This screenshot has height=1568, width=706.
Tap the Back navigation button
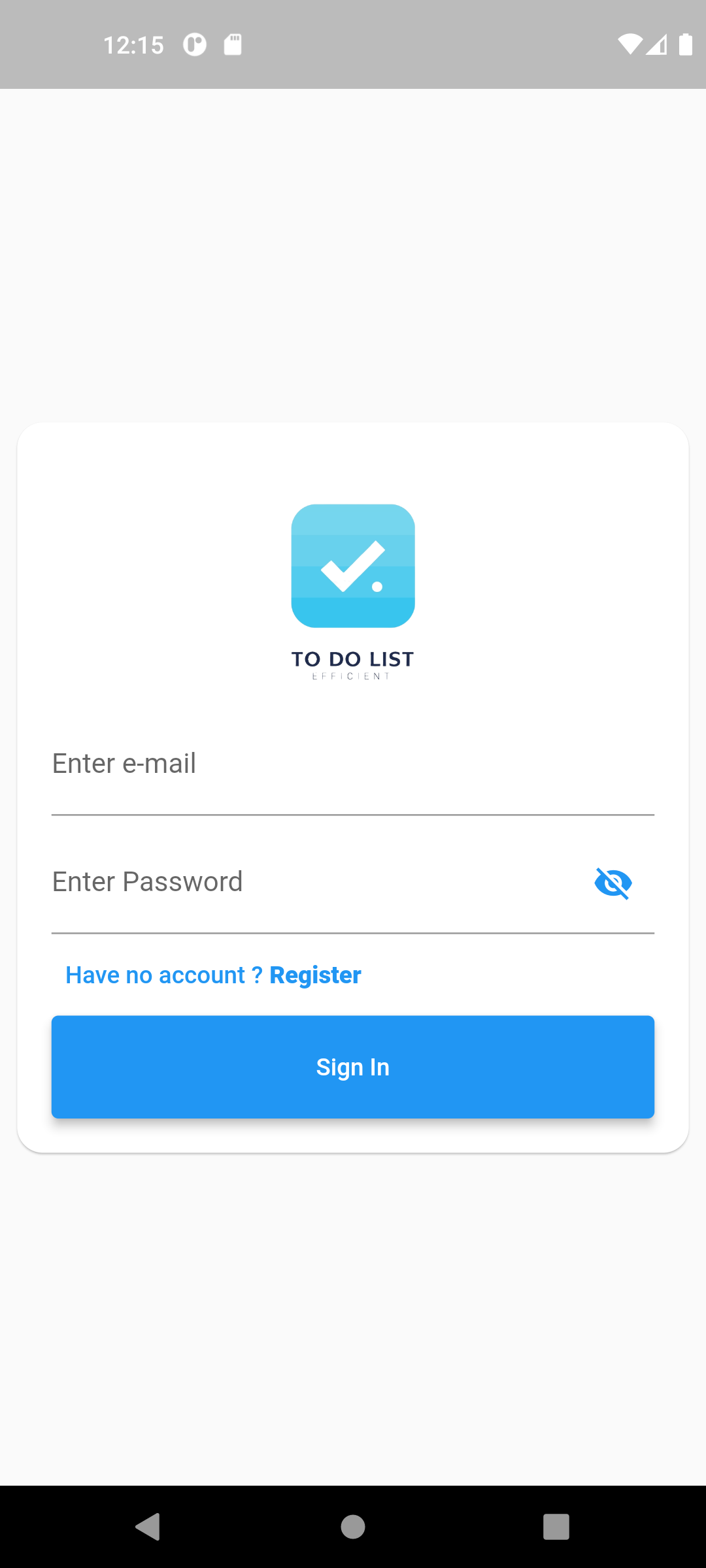pos(148,1527)
